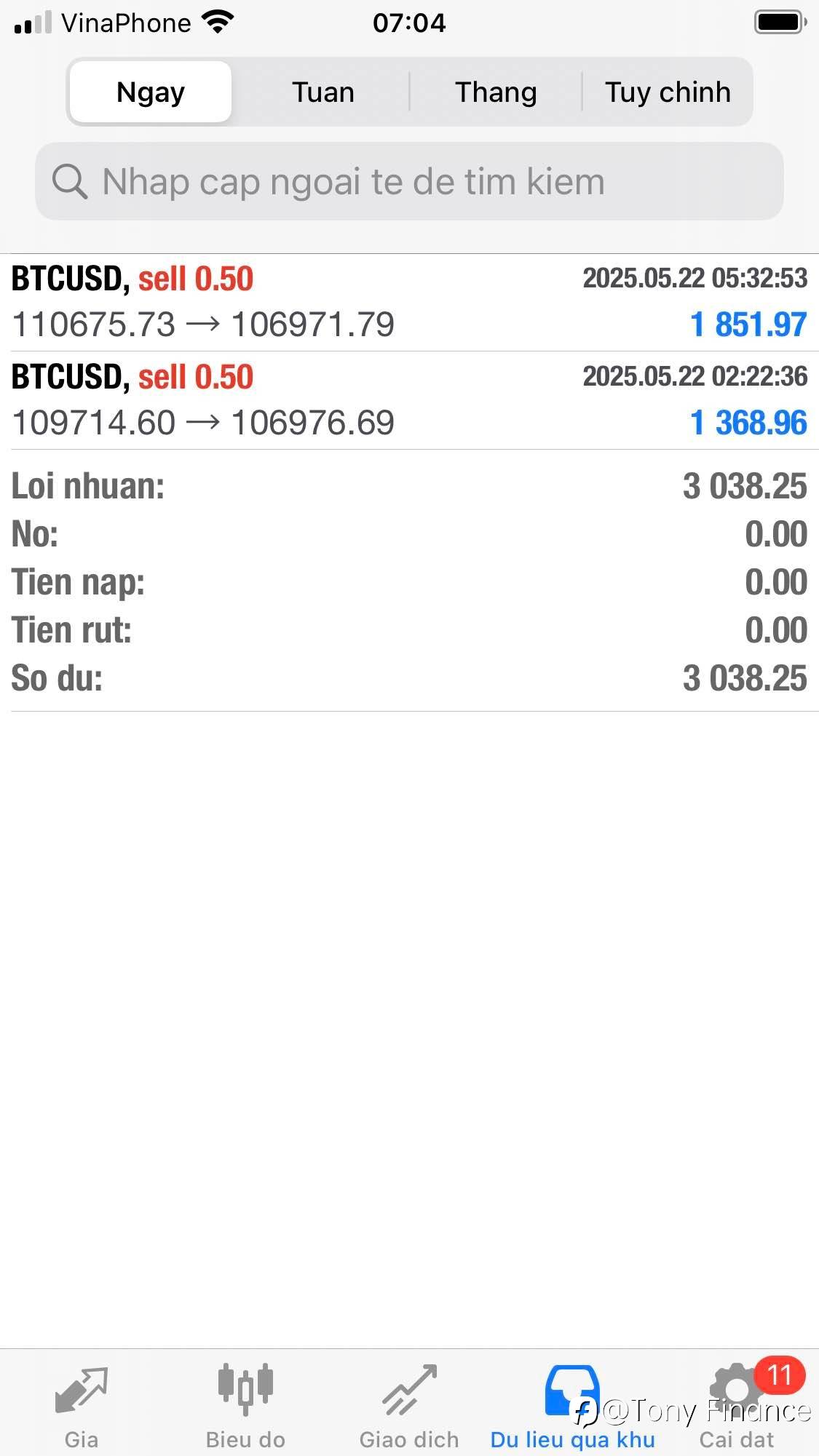Tap the currency pair search field
The width and height of the screenshot is (819, 1456).
point(409,181)
